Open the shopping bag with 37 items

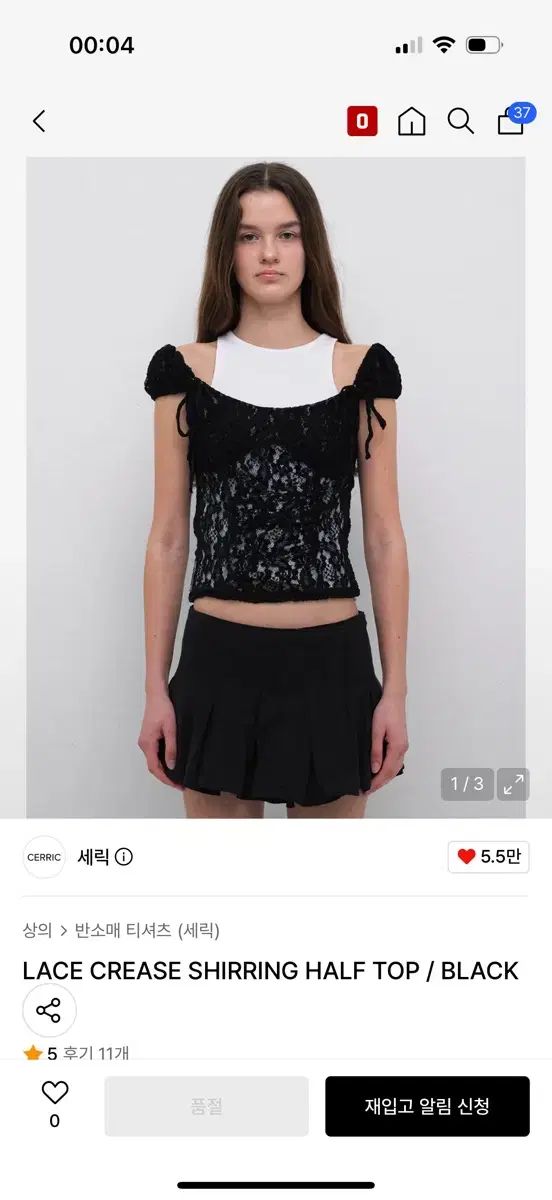click(x=513, y=120)
